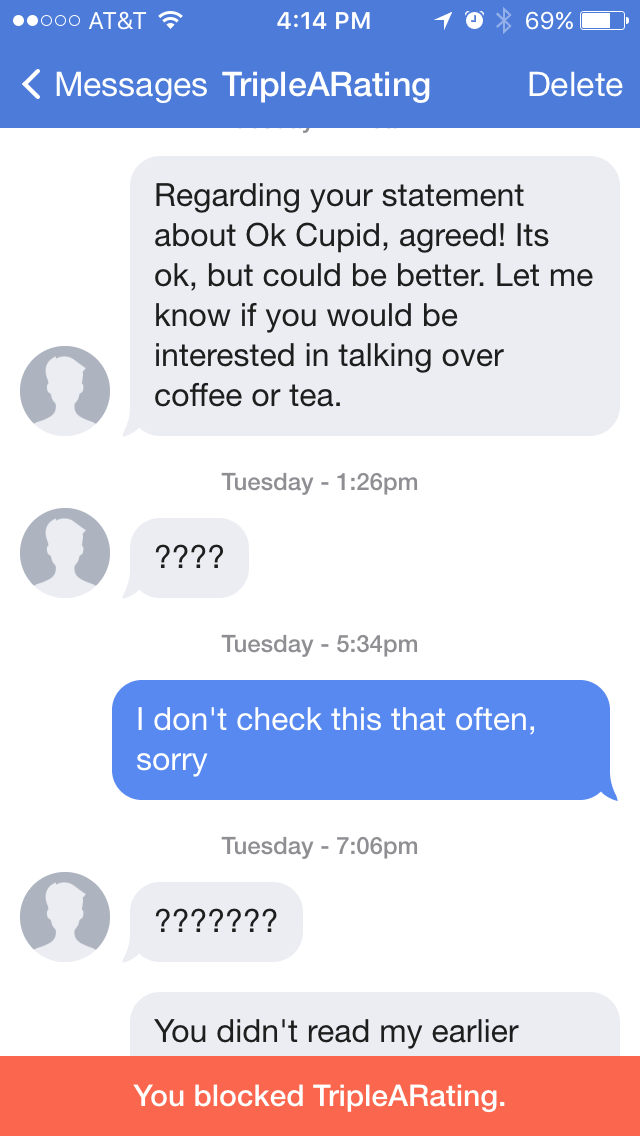Tap avatar next to the '???????' message
This screenshot has width=640, height=1136.
pyautogui.click(x=65, y=917)
